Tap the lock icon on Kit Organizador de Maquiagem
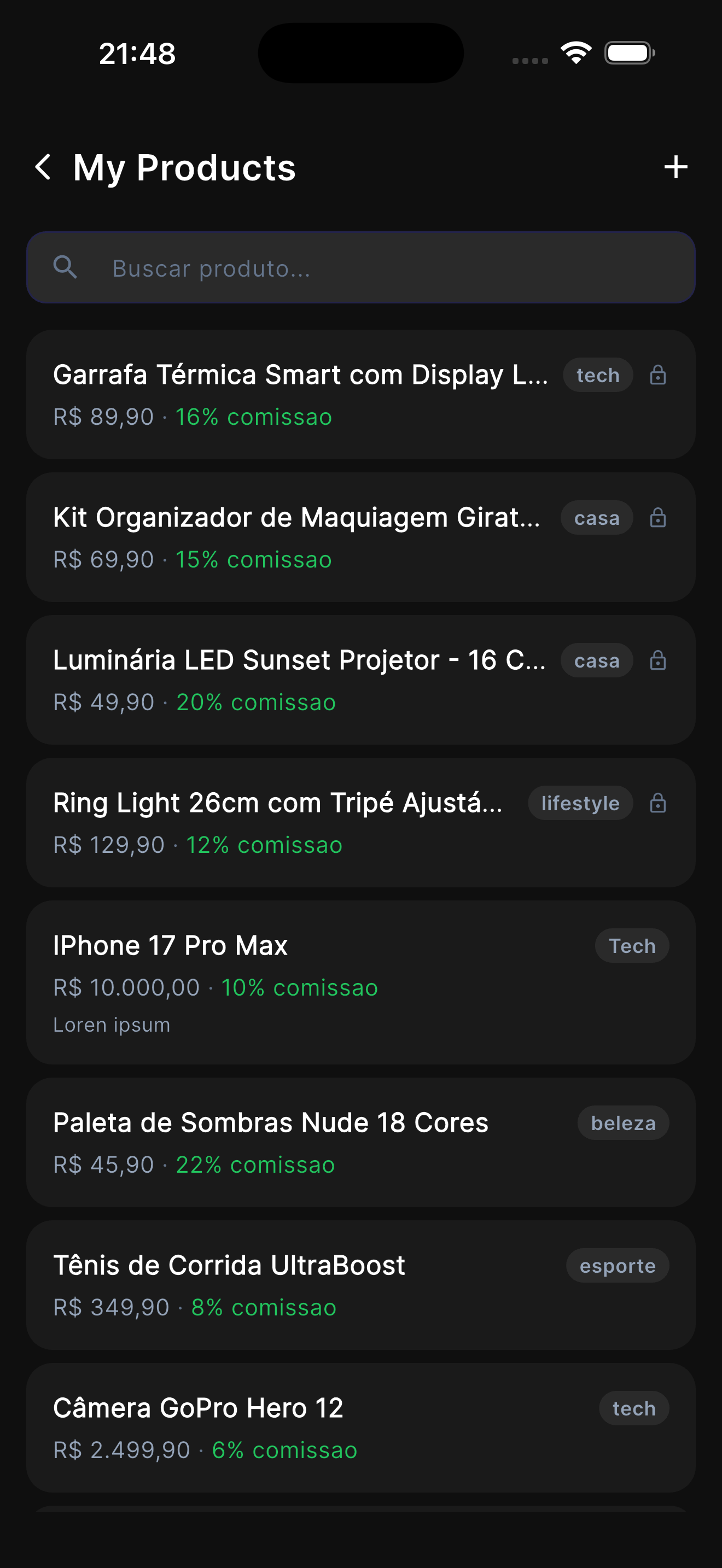 click(659, 519)
